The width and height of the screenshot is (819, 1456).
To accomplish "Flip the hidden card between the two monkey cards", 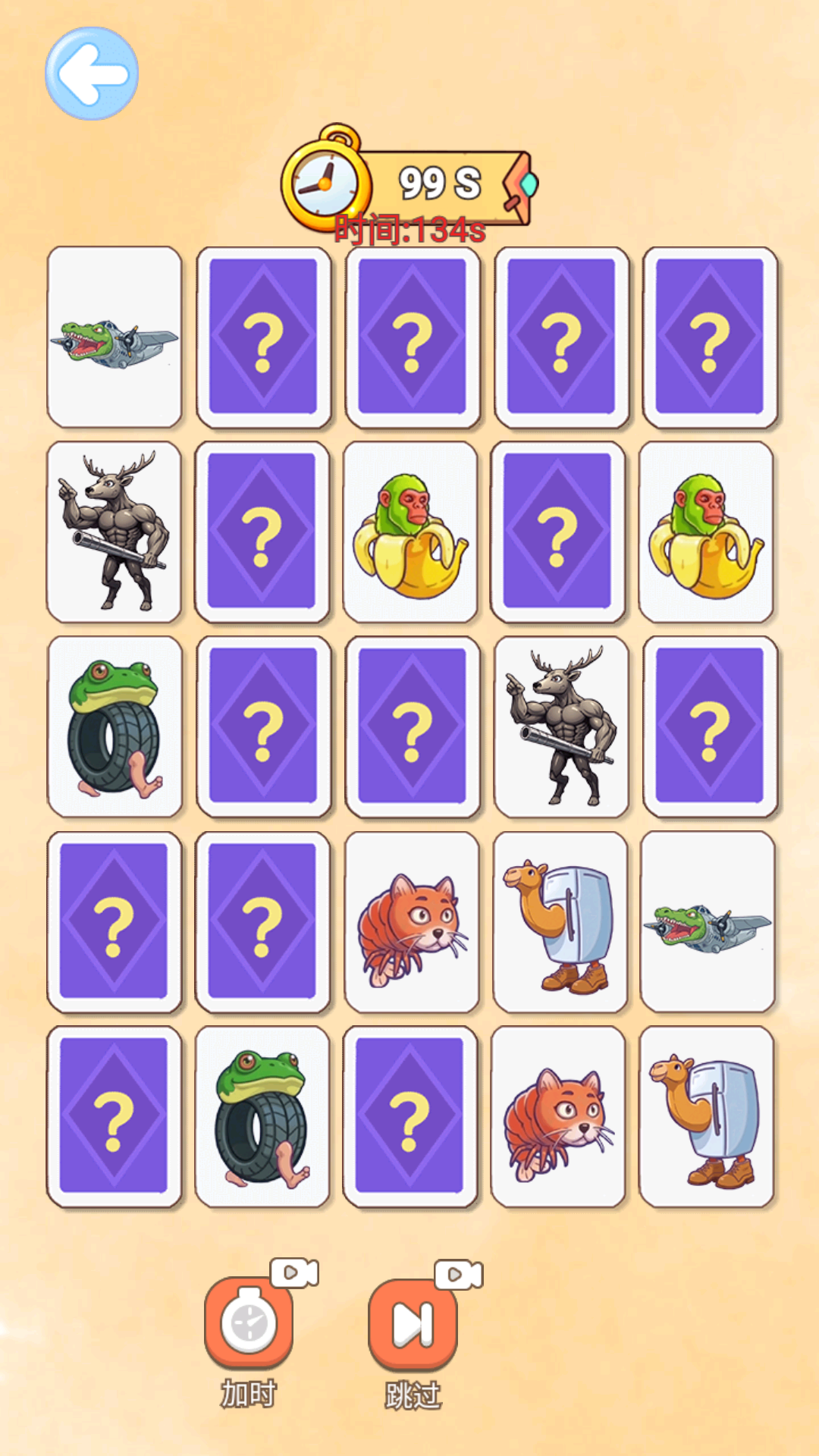I will click(558, 532).
